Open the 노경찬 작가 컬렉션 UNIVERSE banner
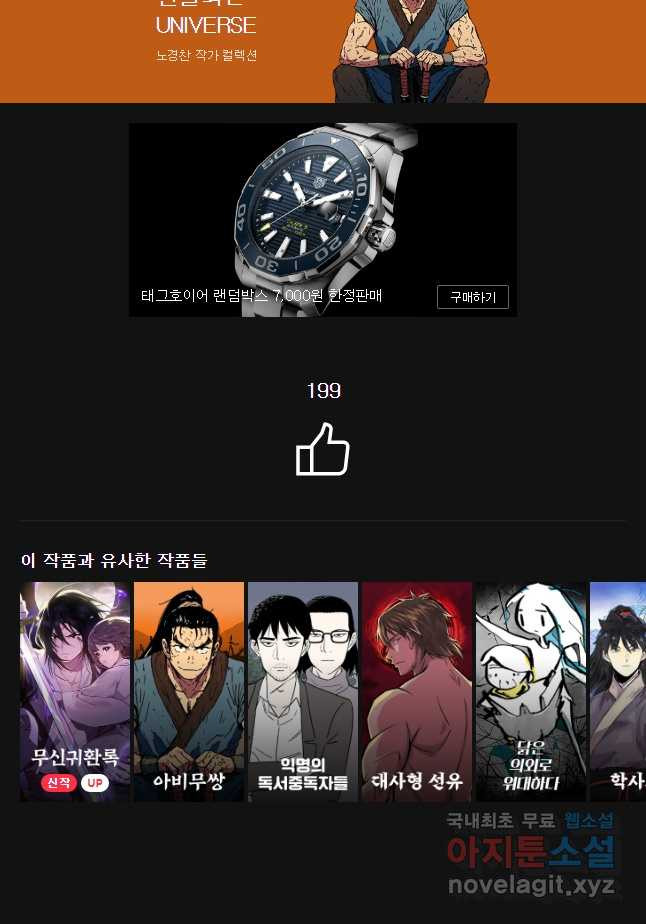646x924 pixels. (x=322, y=50)
